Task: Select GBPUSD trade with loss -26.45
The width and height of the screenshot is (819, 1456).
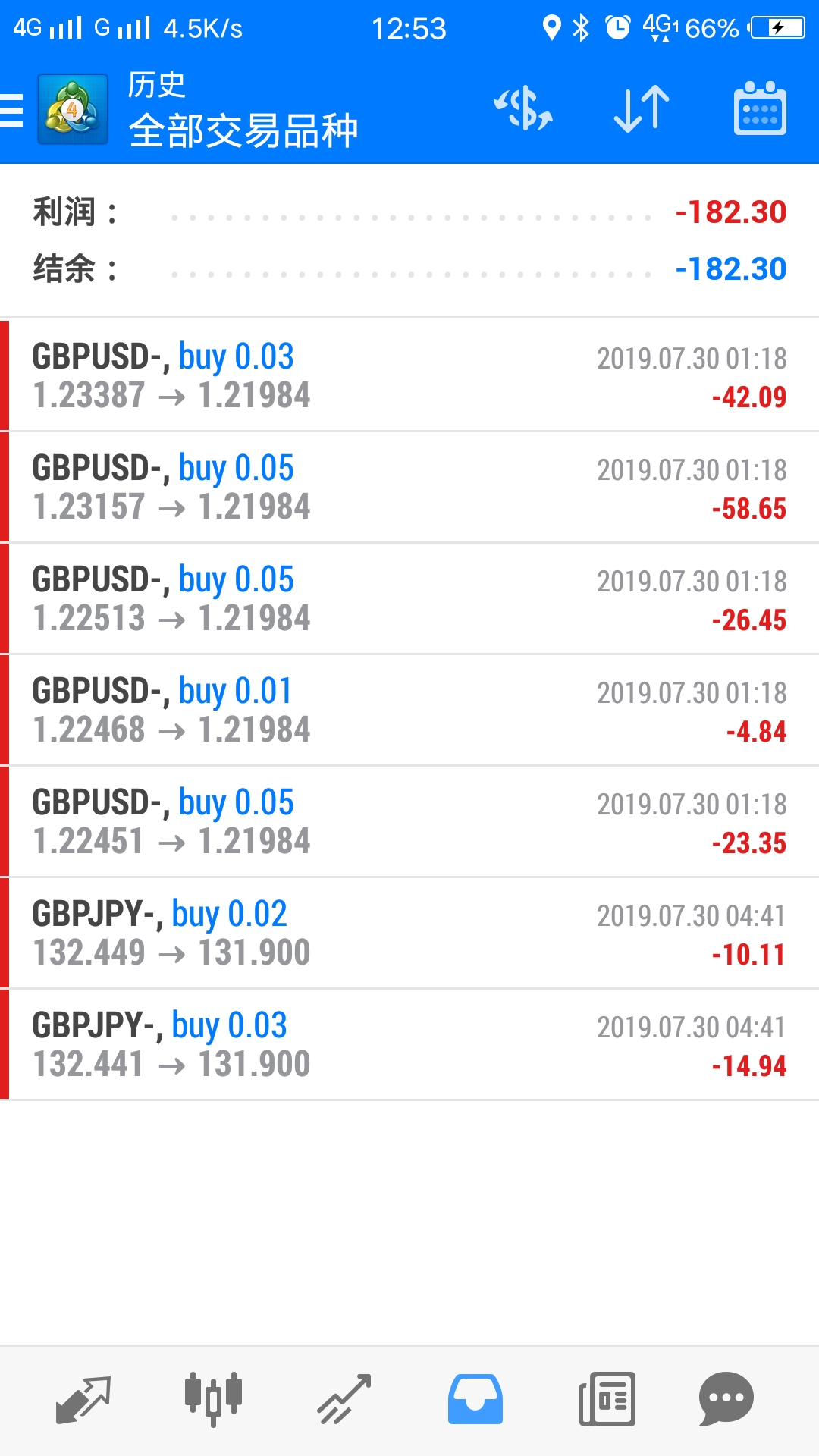Action: point(409,599)
